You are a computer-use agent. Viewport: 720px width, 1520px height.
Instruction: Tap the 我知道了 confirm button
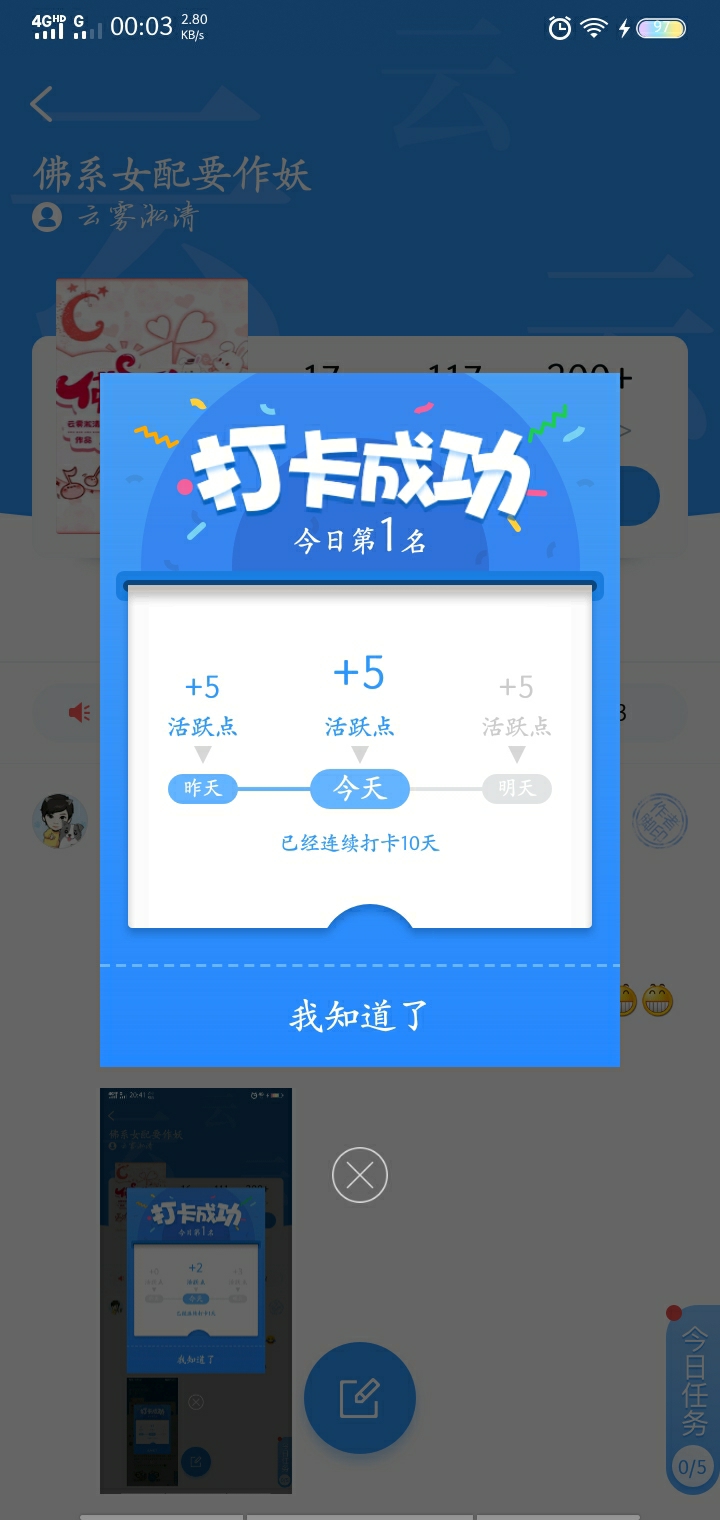click(359, 1016)
